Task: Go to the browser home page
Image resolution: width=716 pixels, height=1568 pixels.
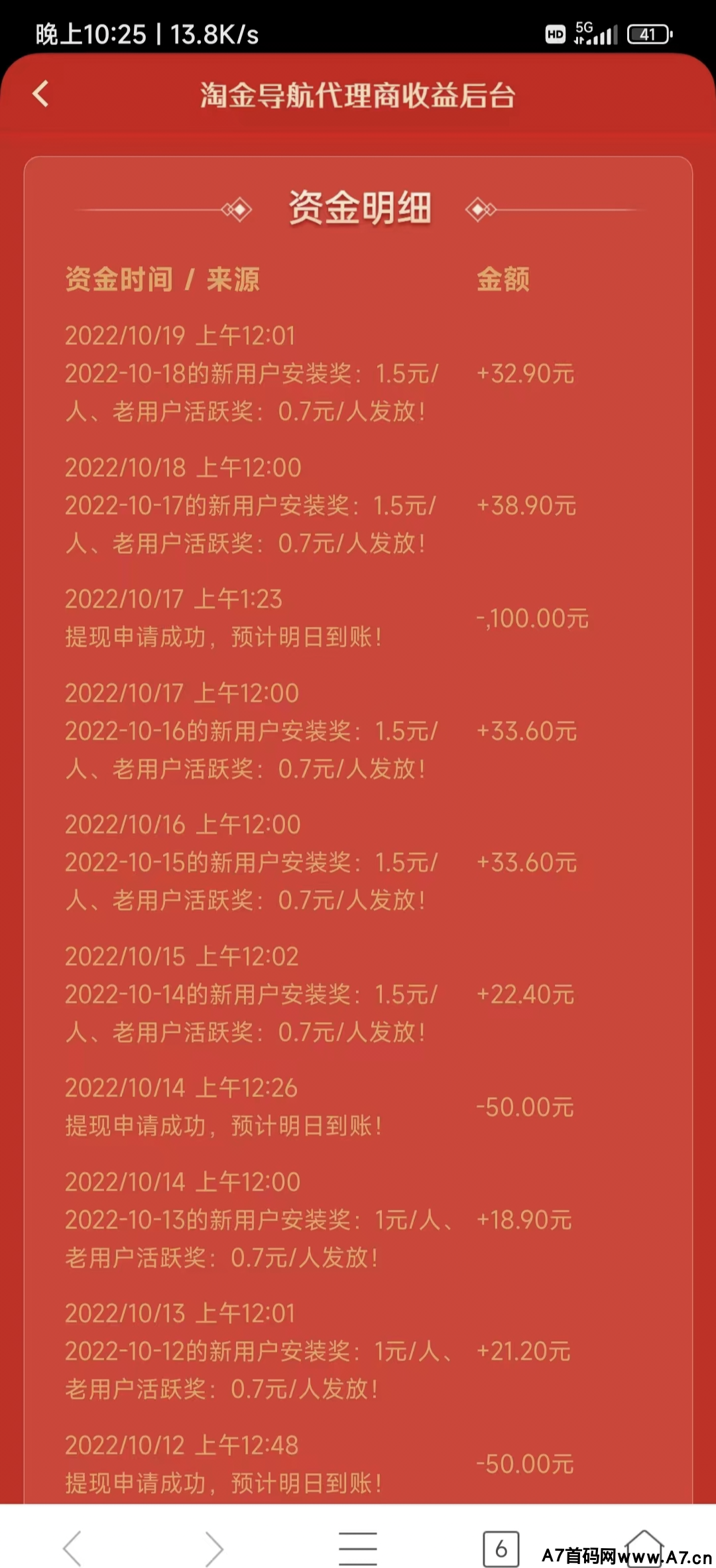Action: tap(644, 1547)
